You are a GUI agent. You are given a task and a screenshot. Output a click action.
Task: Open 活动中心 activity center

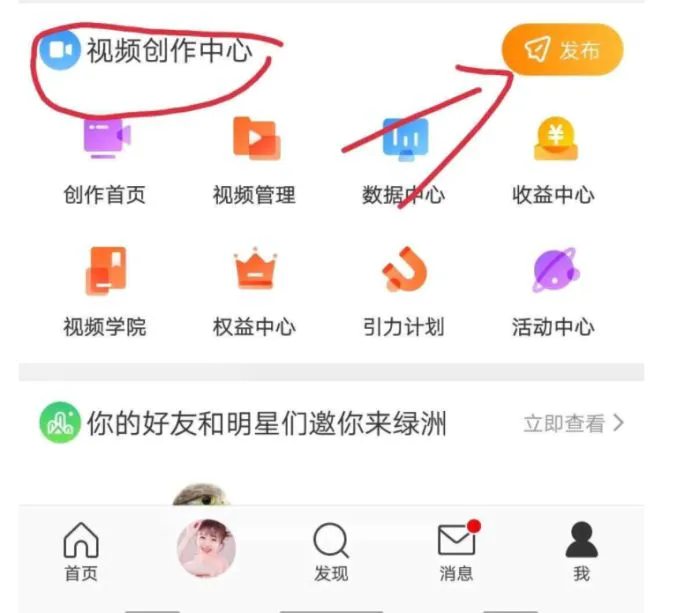click(553, 292)
